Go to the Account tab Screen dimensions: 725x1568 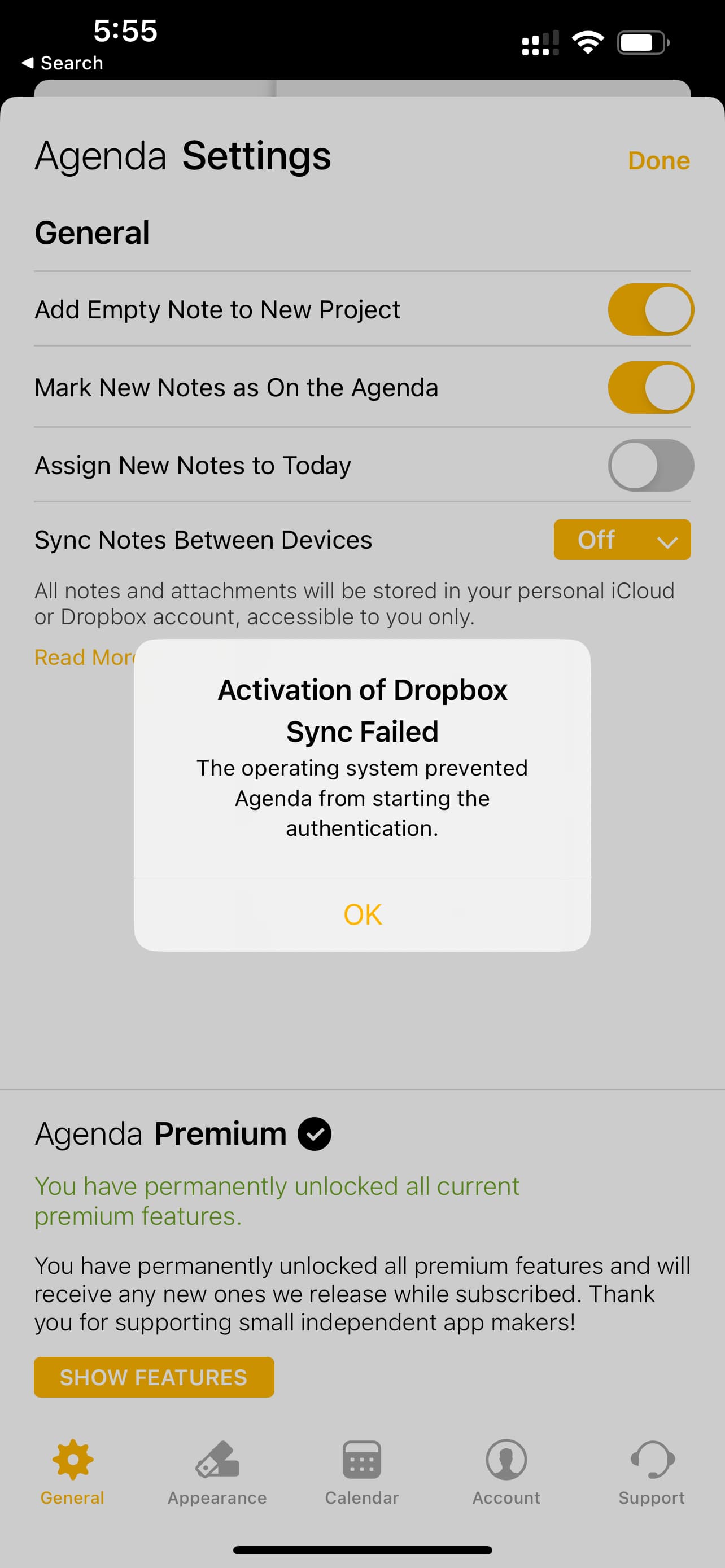click(506, 1470)
